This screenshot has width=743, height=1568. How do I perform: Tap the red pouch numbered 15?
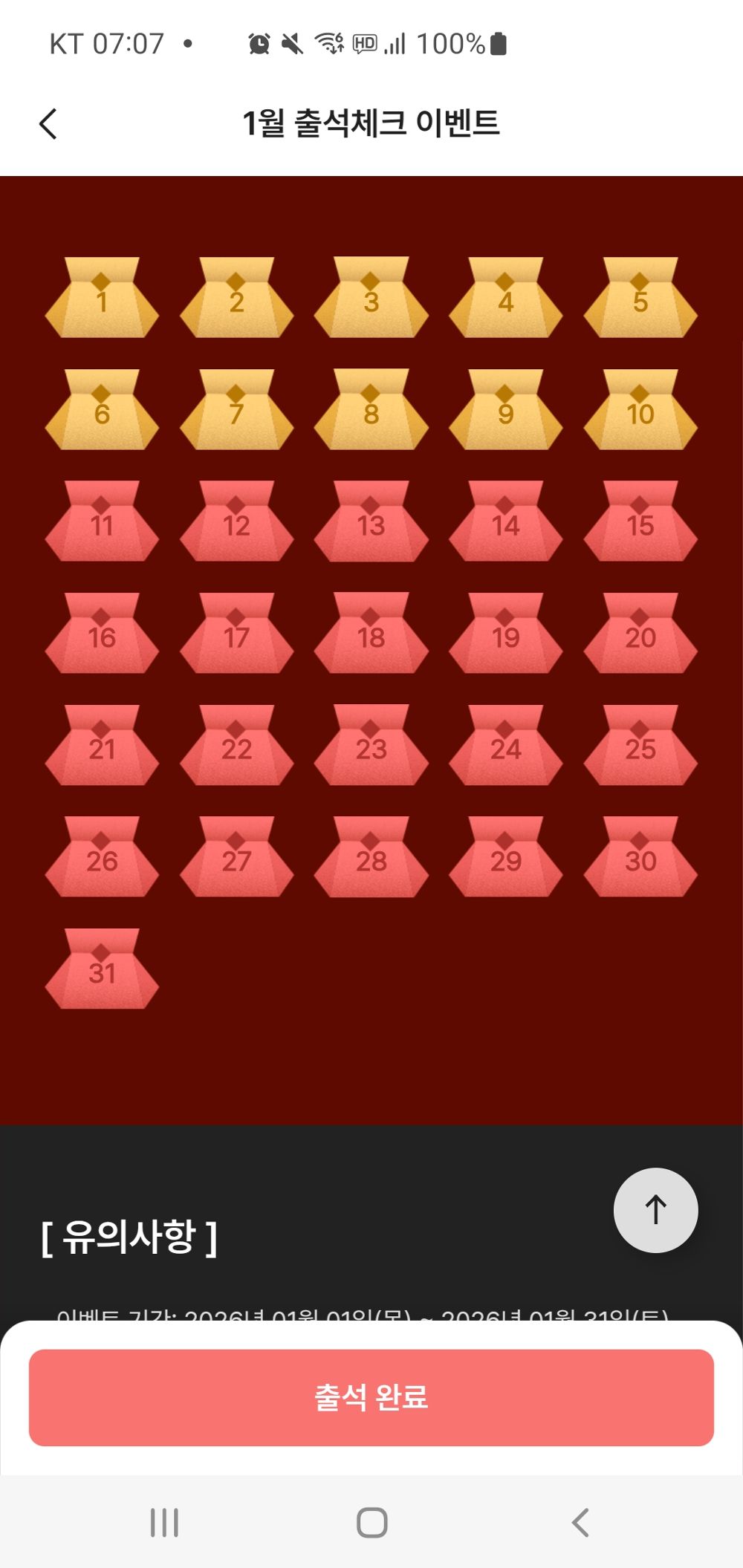click(x=640, y=522)
